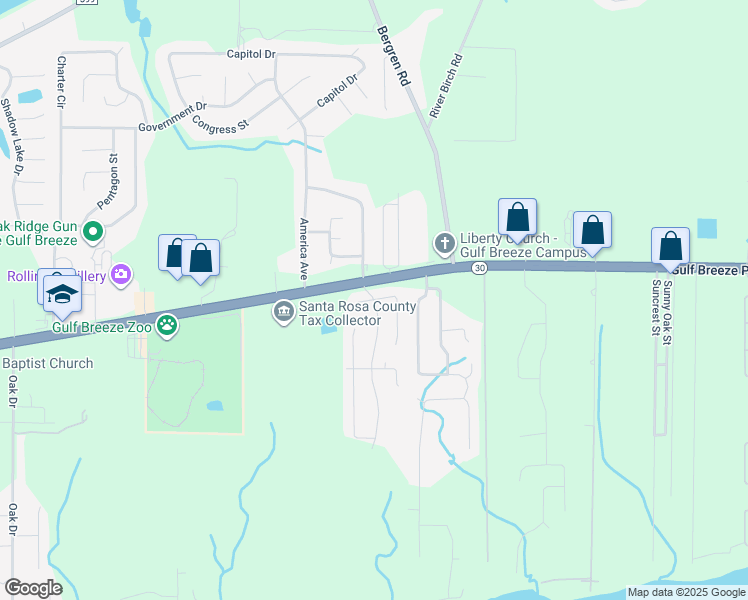Select the pink camera attraction pin
Image resolution: width=748 pixels, height=600 pixels.
point(122,273)
